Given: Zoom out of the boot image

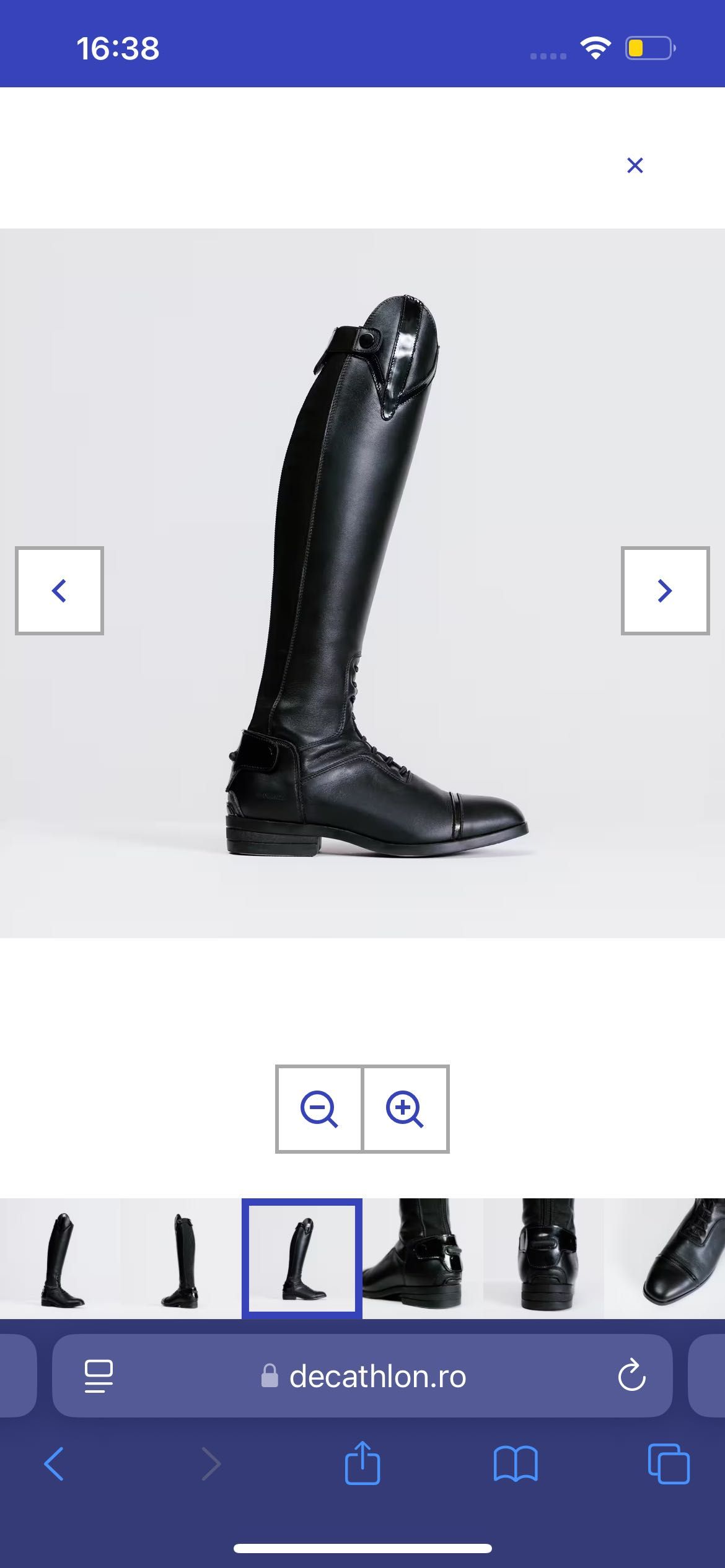Looking at the screenshot, I should 319,1109.
